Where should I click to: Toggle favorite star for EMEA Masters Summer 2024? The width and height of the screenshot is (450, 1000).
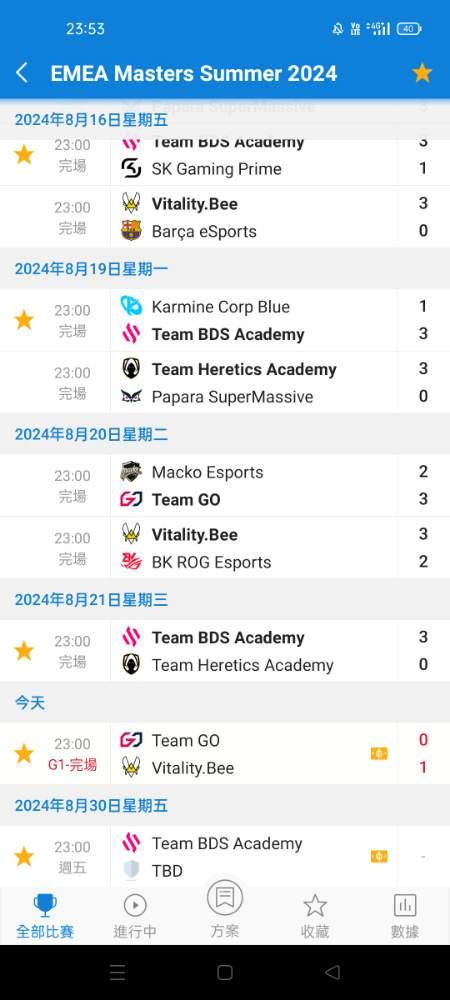click(x=422, y=73)
